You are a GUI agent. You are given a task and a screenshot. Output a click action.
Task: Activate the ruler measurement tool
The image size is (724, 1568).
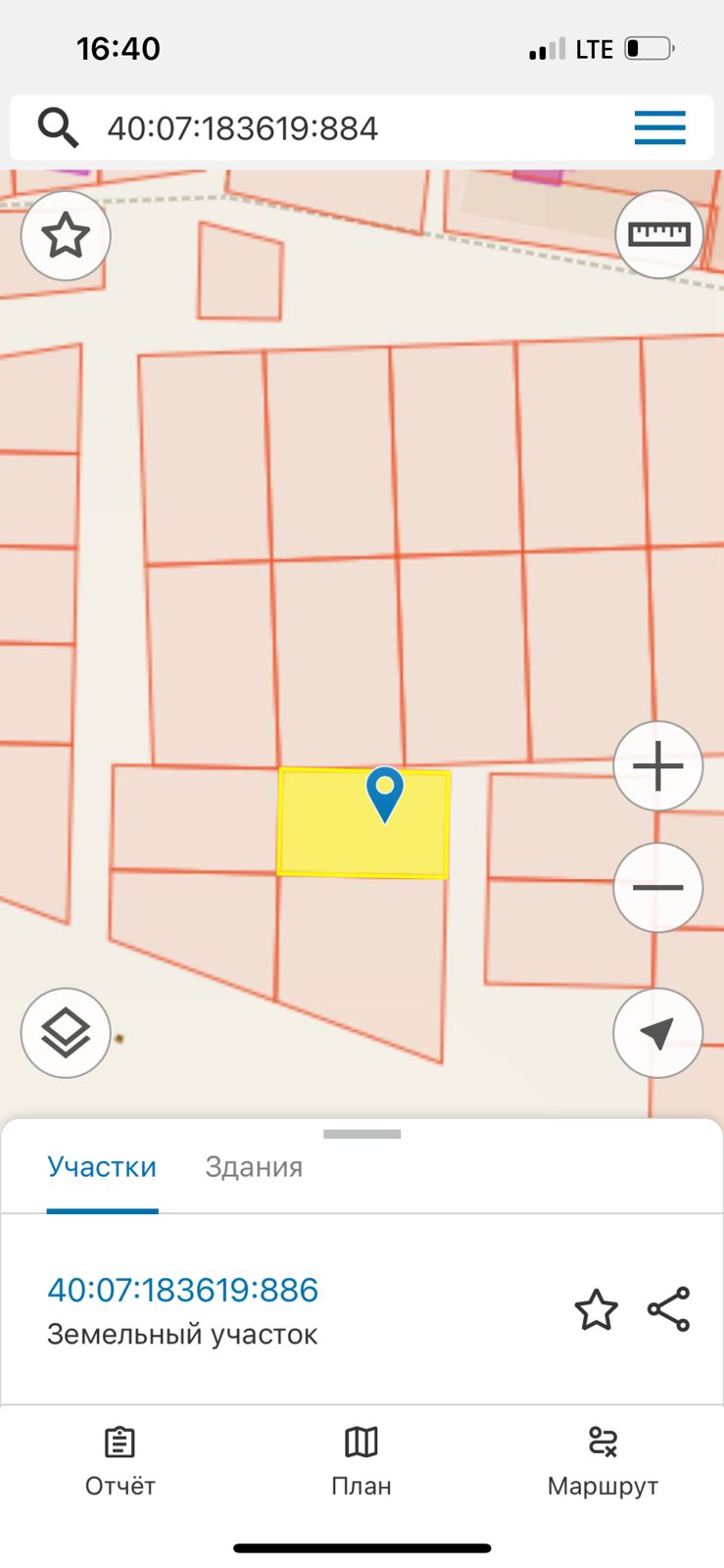659,235
